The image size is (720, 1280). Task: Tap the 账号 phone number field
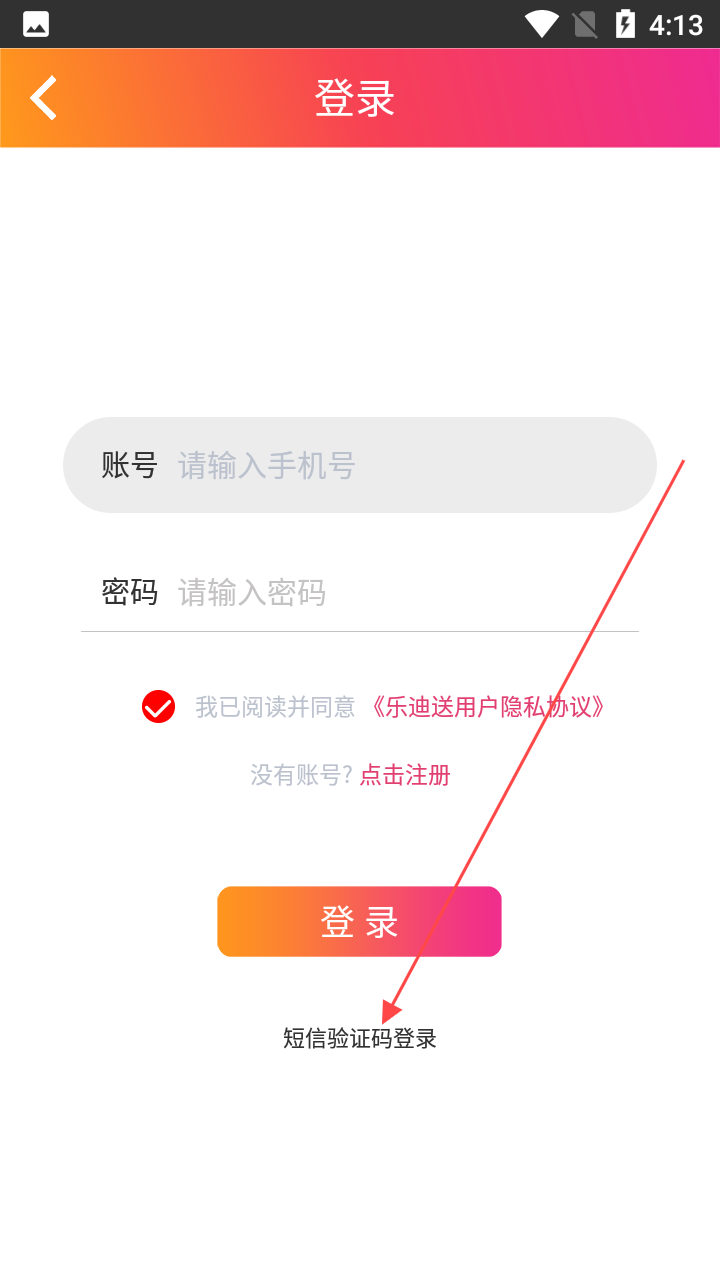(400, 466)
